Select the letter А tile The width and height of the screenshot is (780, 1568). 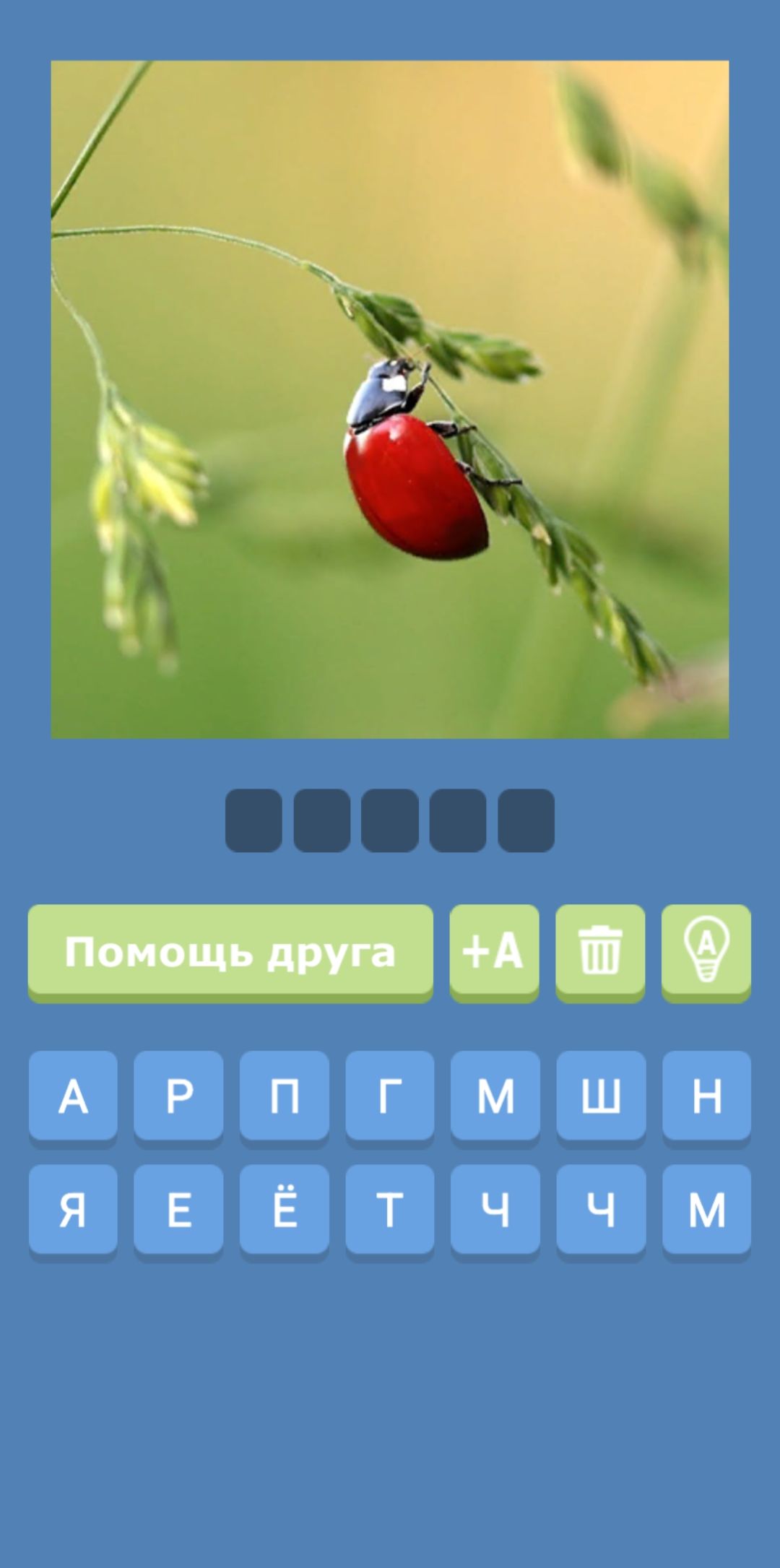73,1096
